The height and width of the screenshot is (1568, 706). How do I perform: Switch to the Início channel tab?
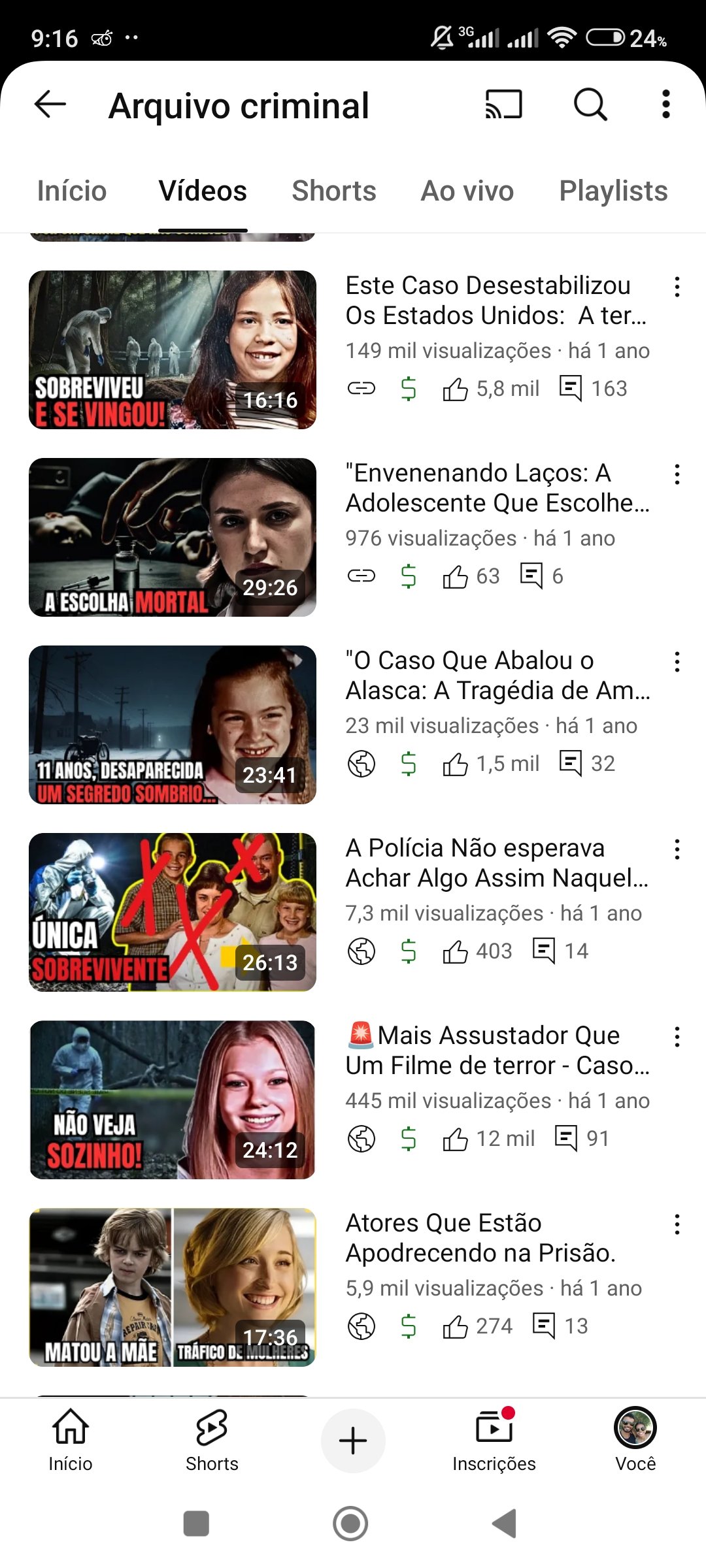tap(72, 191)
